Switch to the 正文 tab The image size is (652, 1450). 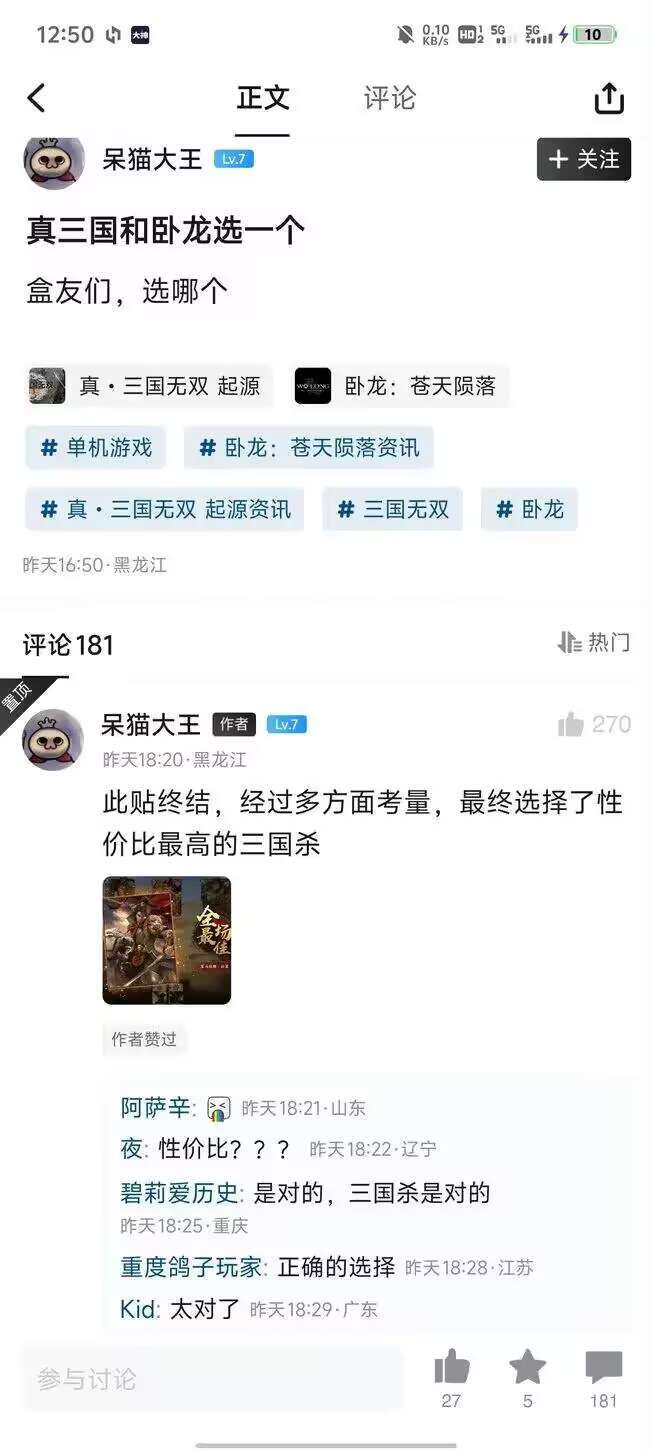(x=263, y=98)
